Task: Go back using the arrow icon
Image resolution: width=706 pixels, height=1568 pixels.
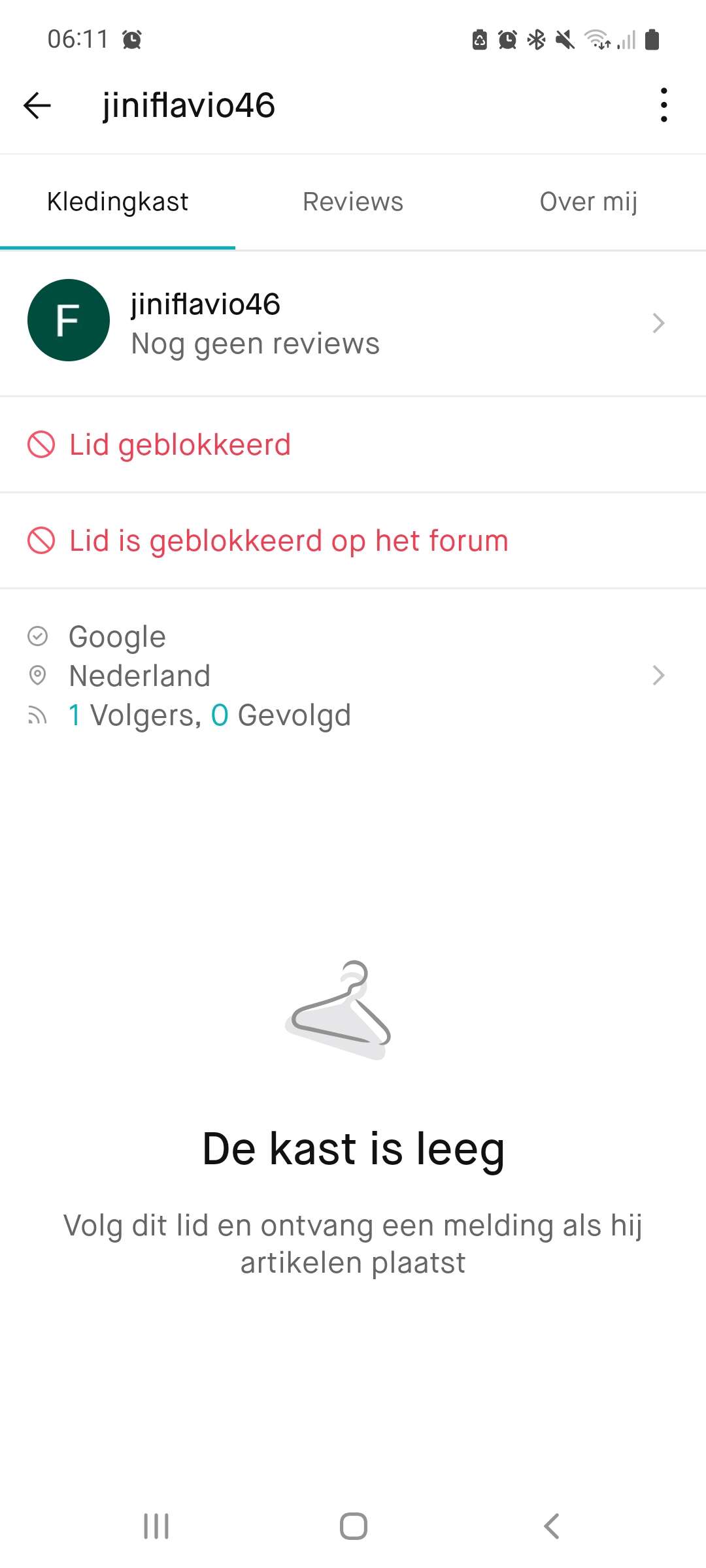Action: coord(37,105)
